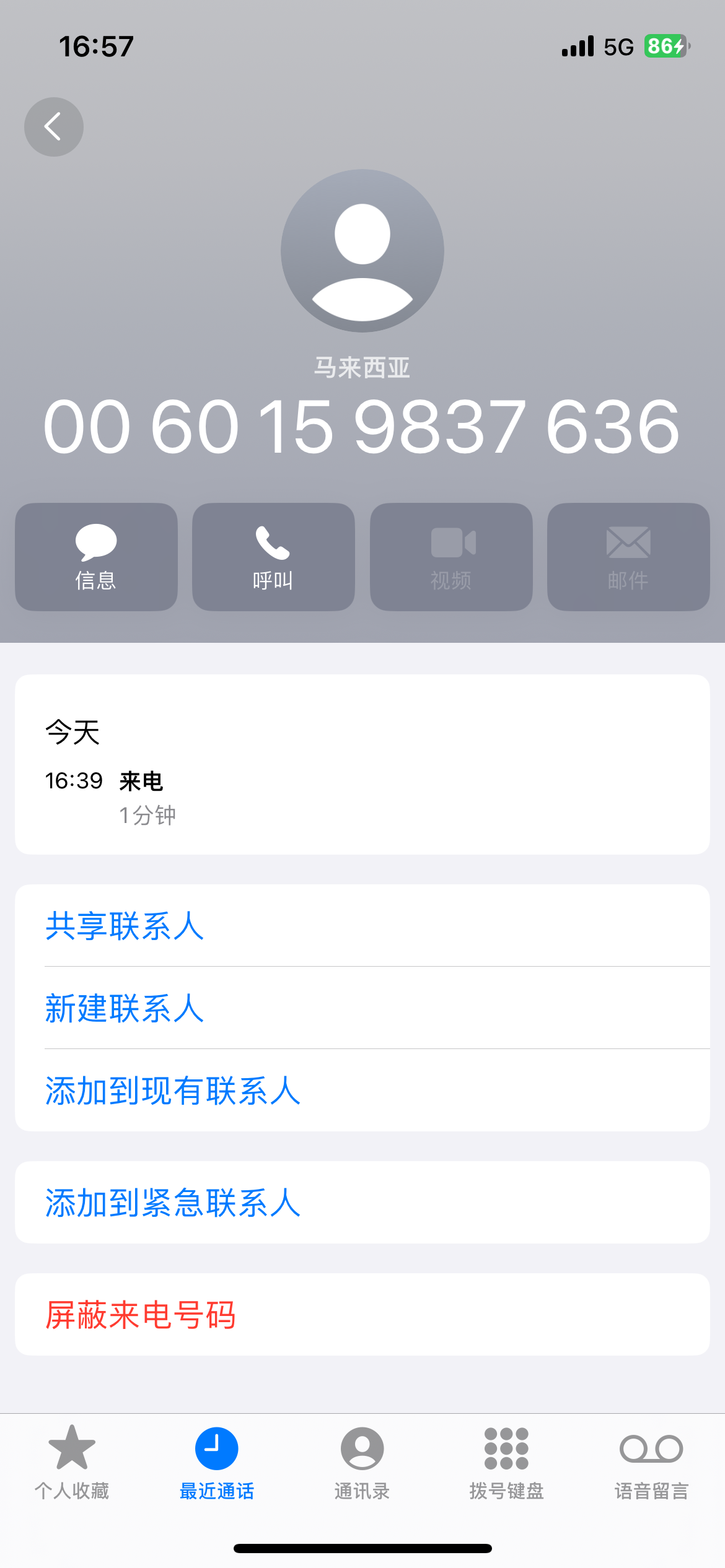This screenshot has width=725, height=1568.
Task: Go back with the top-left arrow
Action: 54,127
